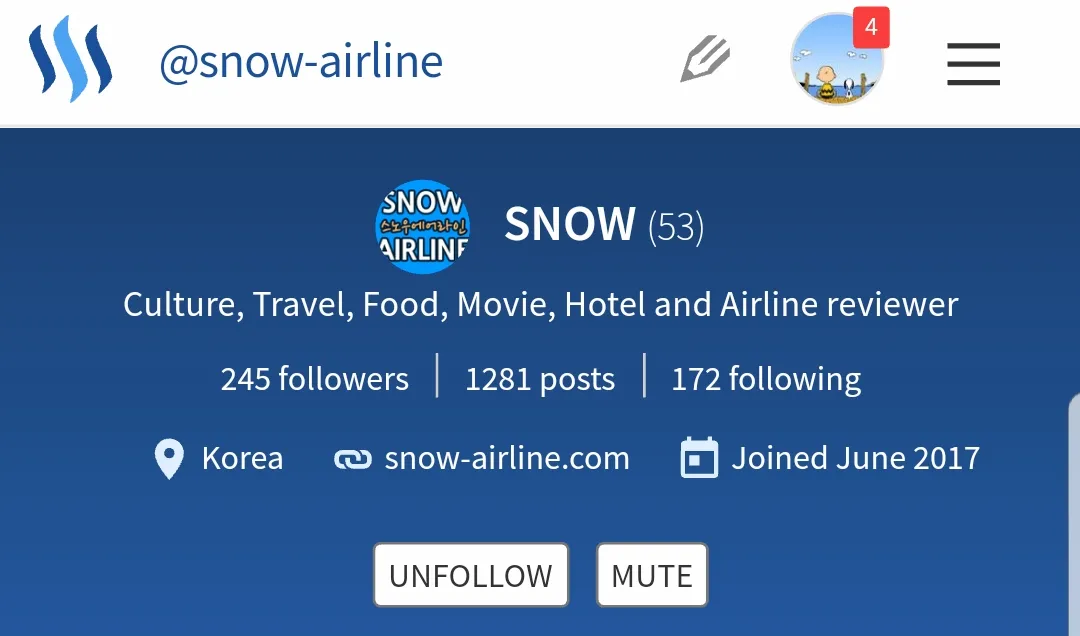View the 245 followers list
Viewport: 1080px width, 636px height.
point(315,379)
